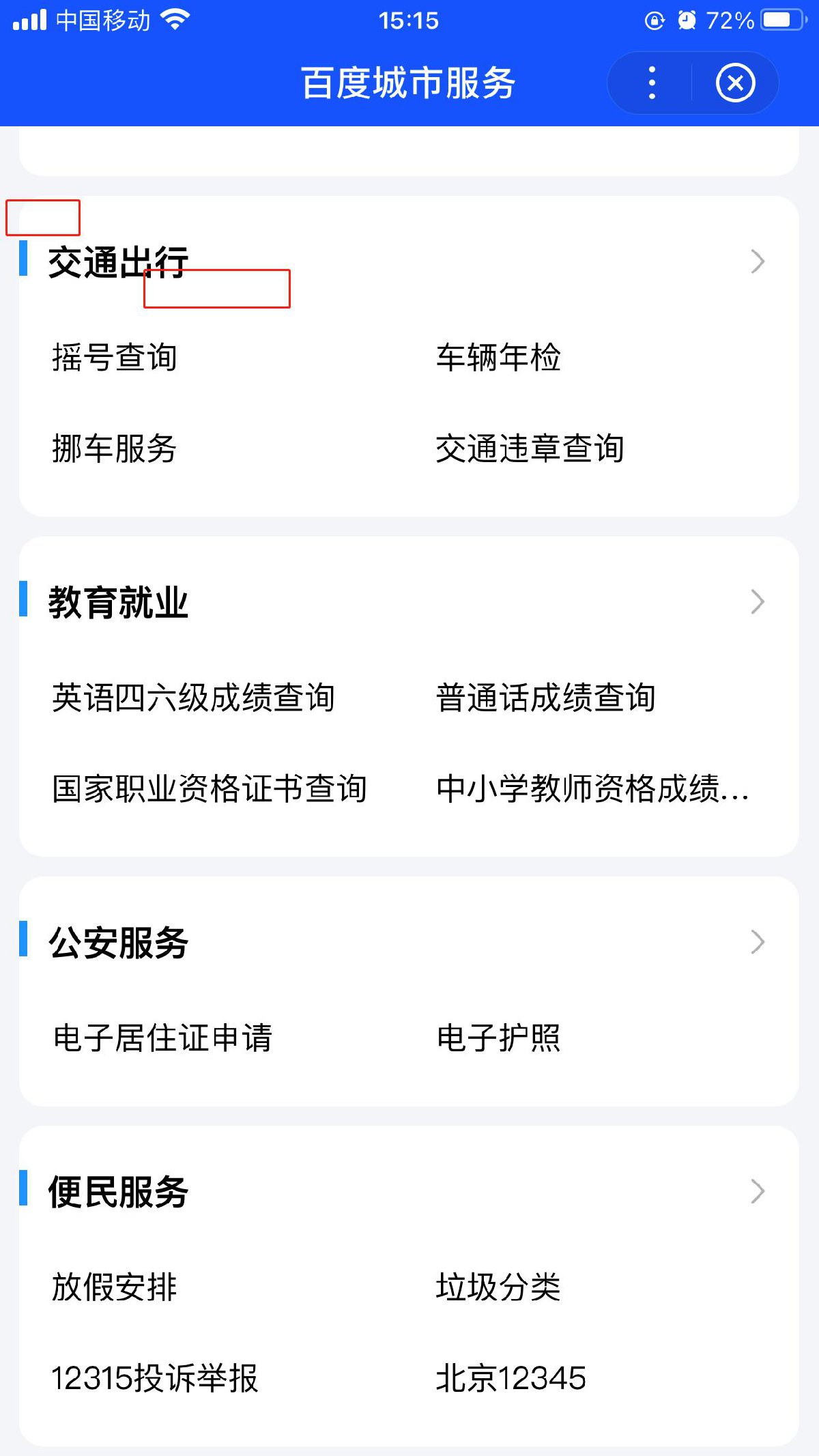The width and height of the screenshot is (819, 1456).
Task: Open 国家职业资格证书查询
Action: coord(210,788)
